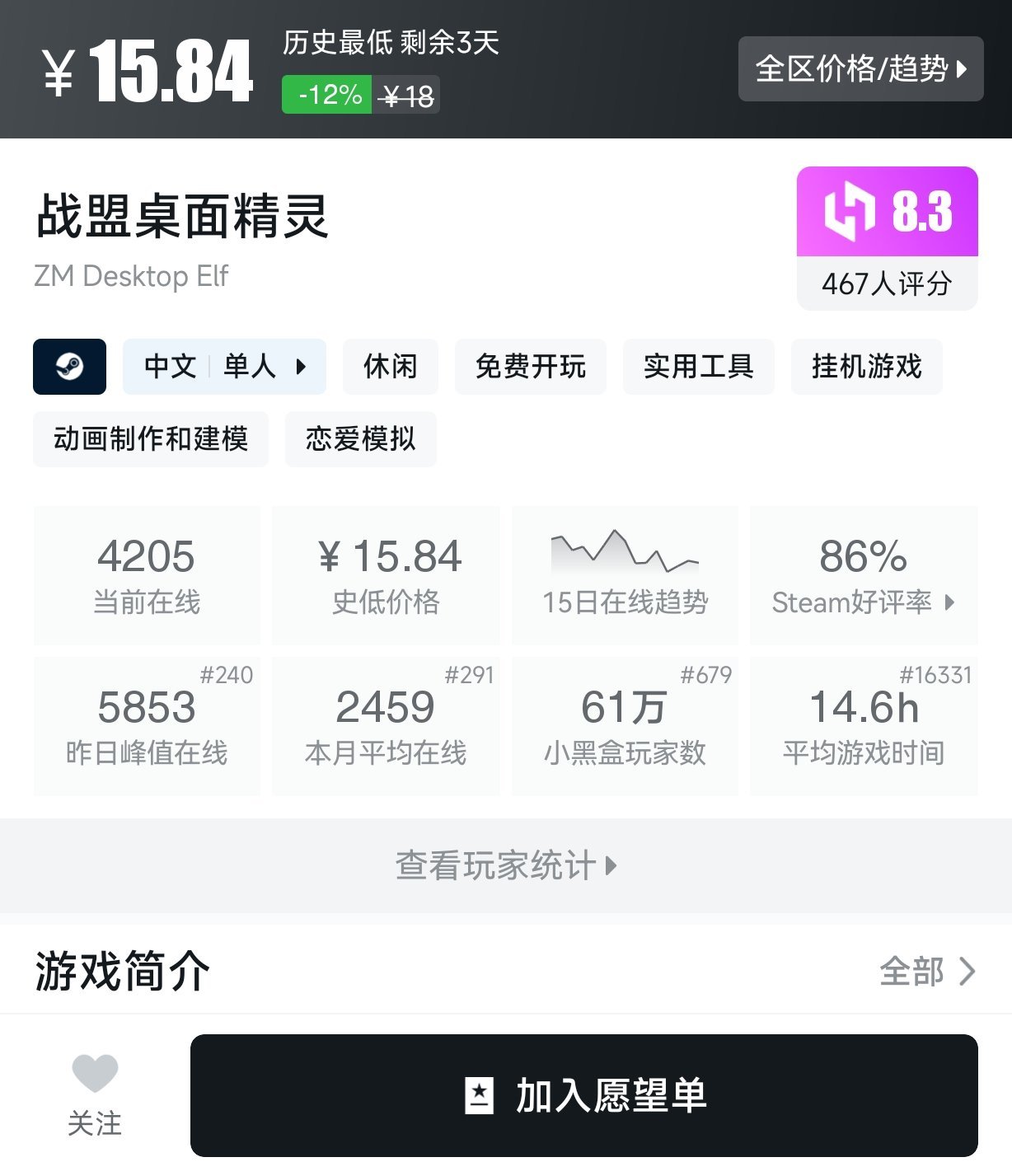Toggle the 免费开玩 tag

click(x=530, y=367)
